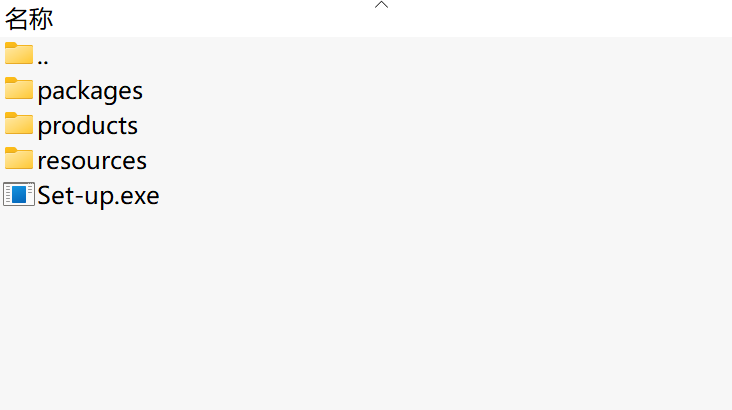This screenshot has height=410, width=732.
Task: Open the packages folder
Action: [89, 91]
